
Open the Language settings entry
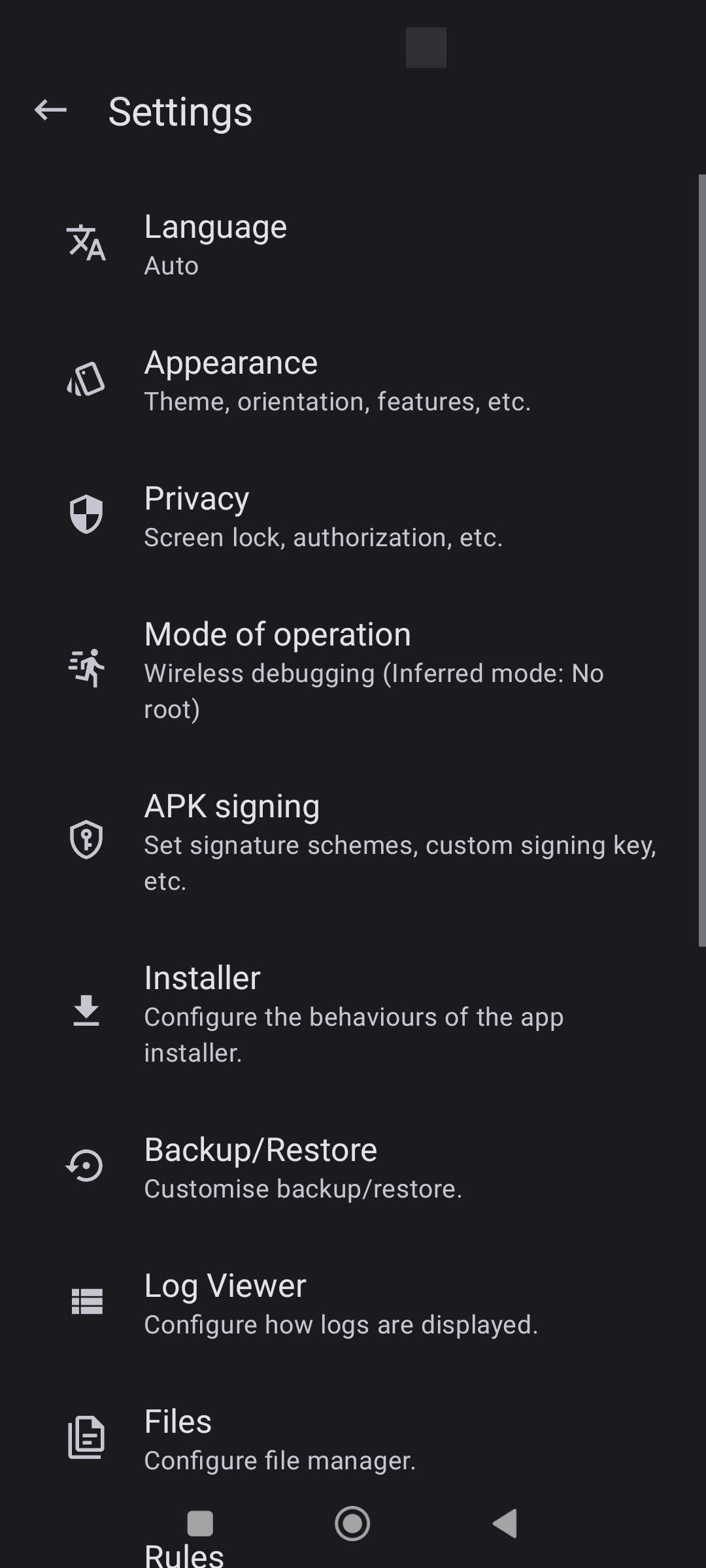pos(353,245)
